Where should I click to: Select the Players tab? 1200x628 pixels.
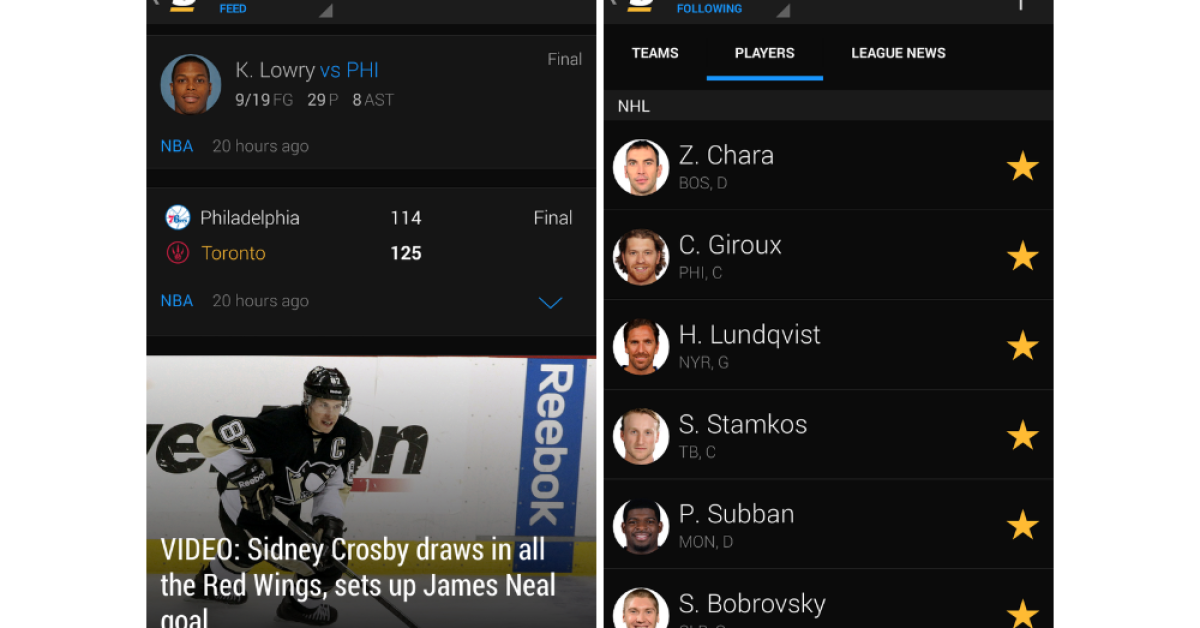point(764,53)
